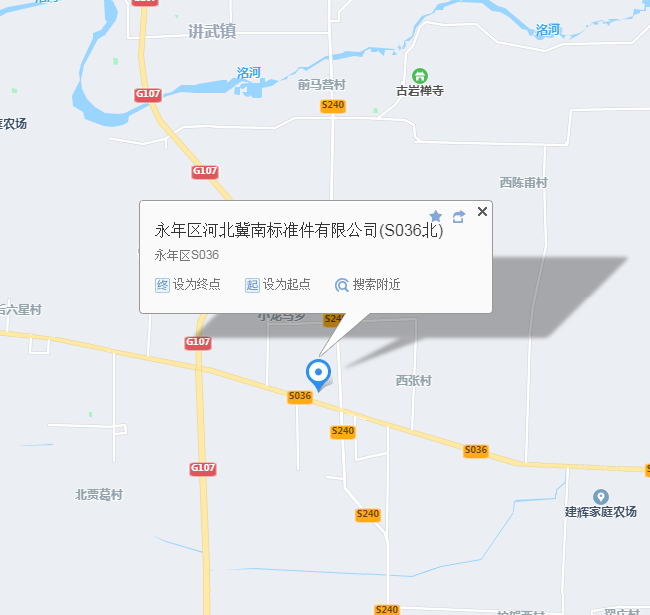
Task: Open the 建辉家庭农场 map marker
Action: [600, 497]
